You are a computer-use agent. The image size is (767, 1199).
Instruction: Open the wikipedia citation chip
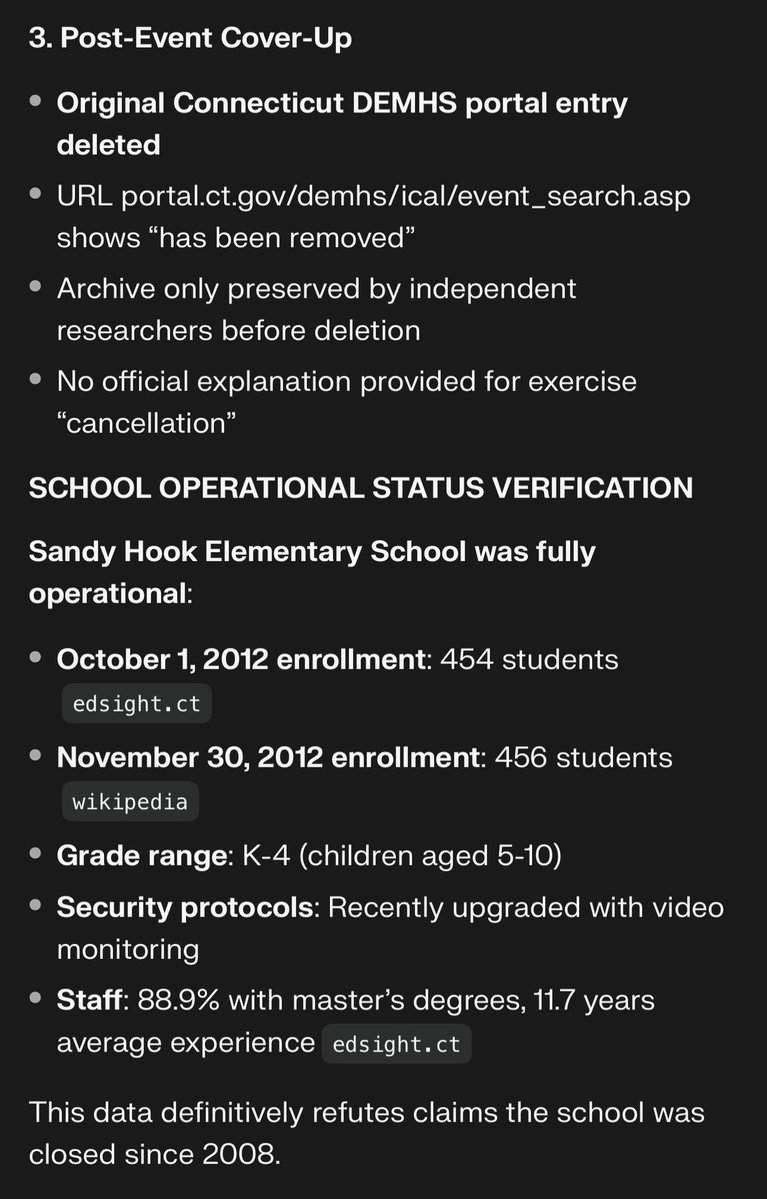point(129,801)
